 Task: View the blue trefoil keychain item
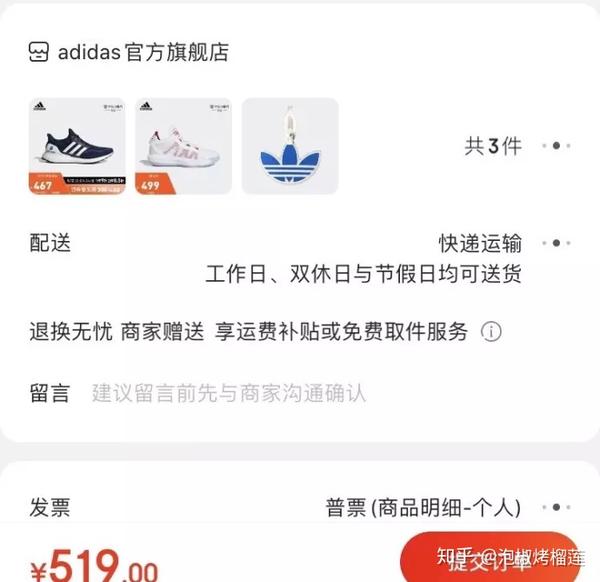click(x=289, y=146)
